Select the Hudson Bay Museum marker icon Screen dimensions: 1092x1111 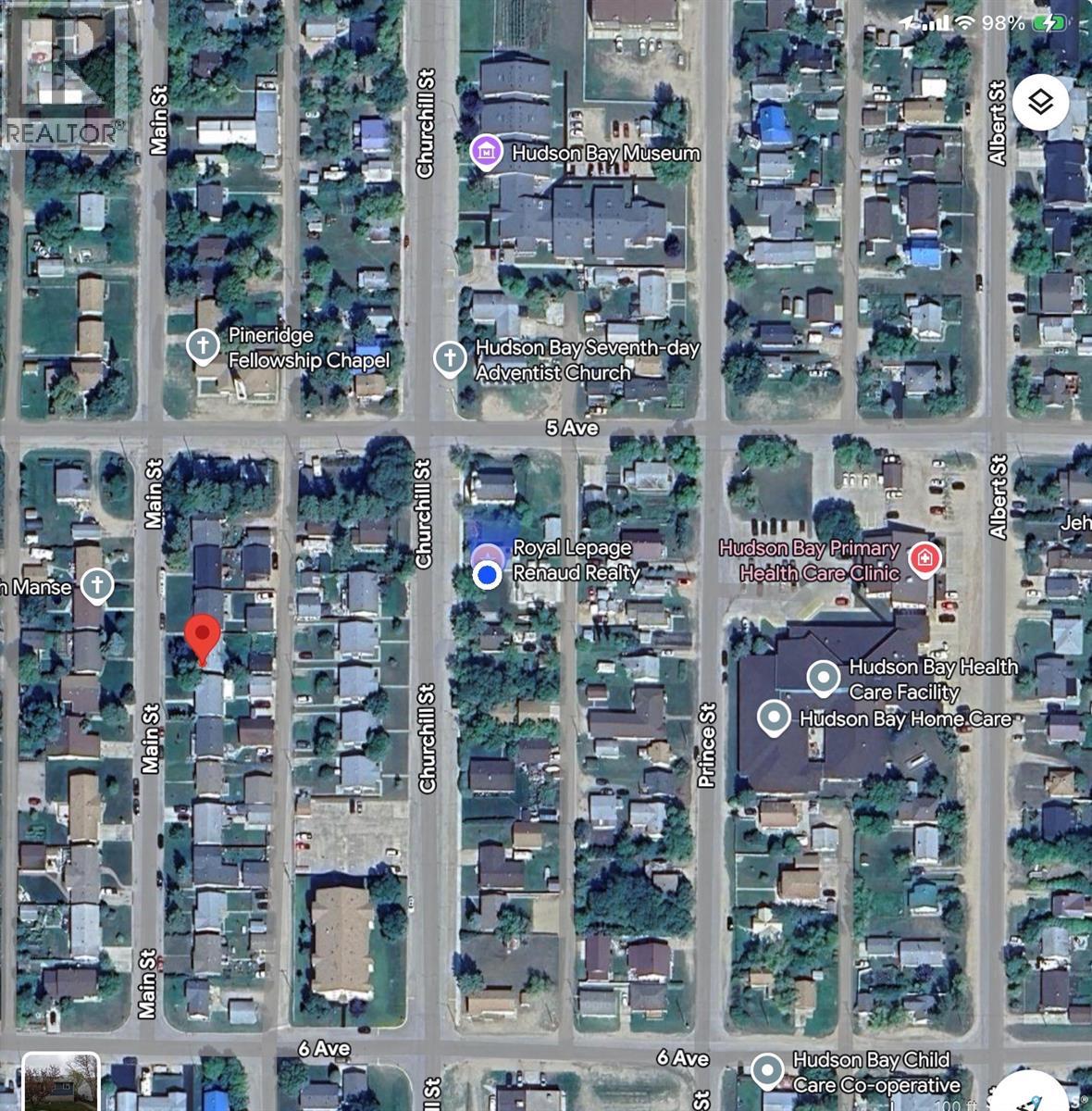488,152
